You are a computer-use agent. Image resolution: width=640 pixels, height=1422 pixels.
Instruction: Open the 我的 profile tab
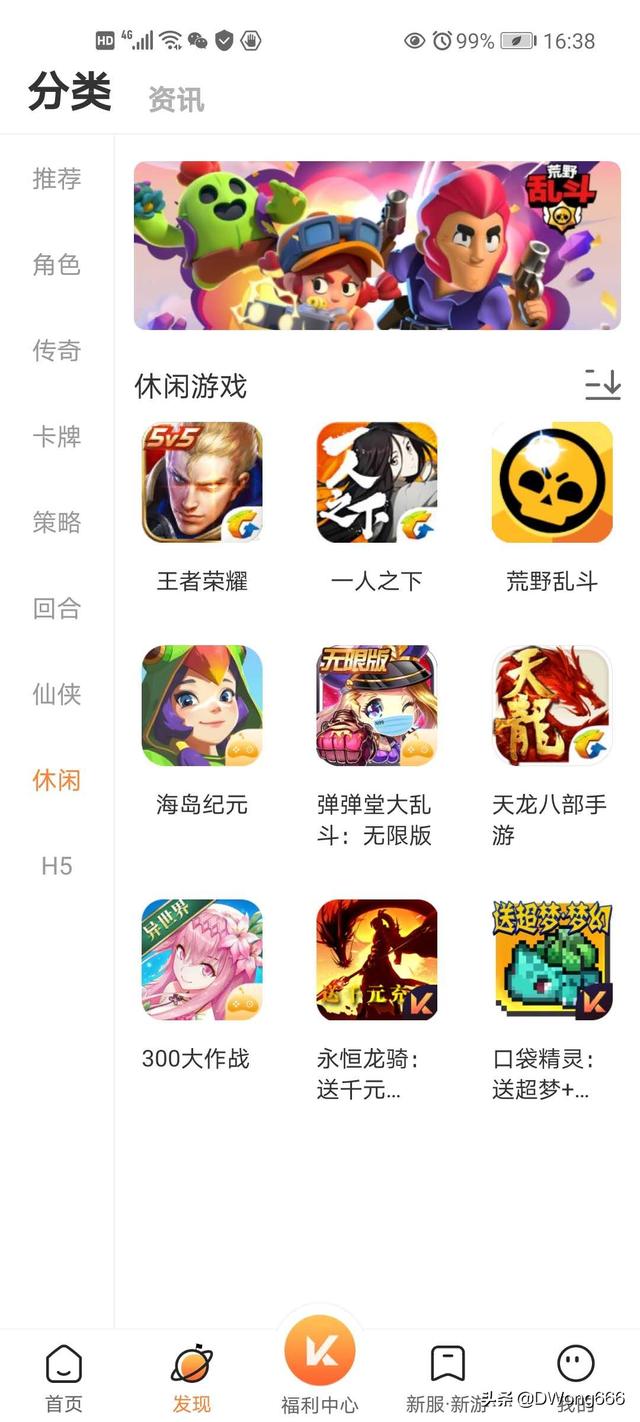click(x=575, y=1376)
